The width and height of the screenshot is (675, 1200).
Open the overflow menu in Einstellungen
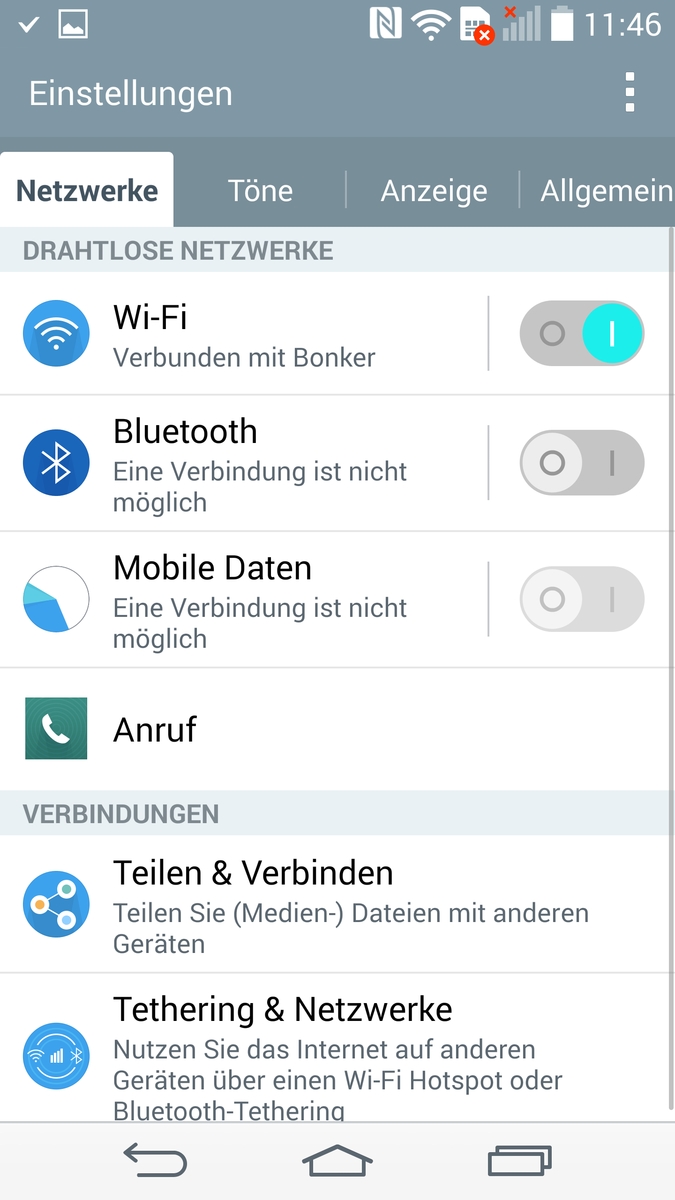[x=629, y=93]
